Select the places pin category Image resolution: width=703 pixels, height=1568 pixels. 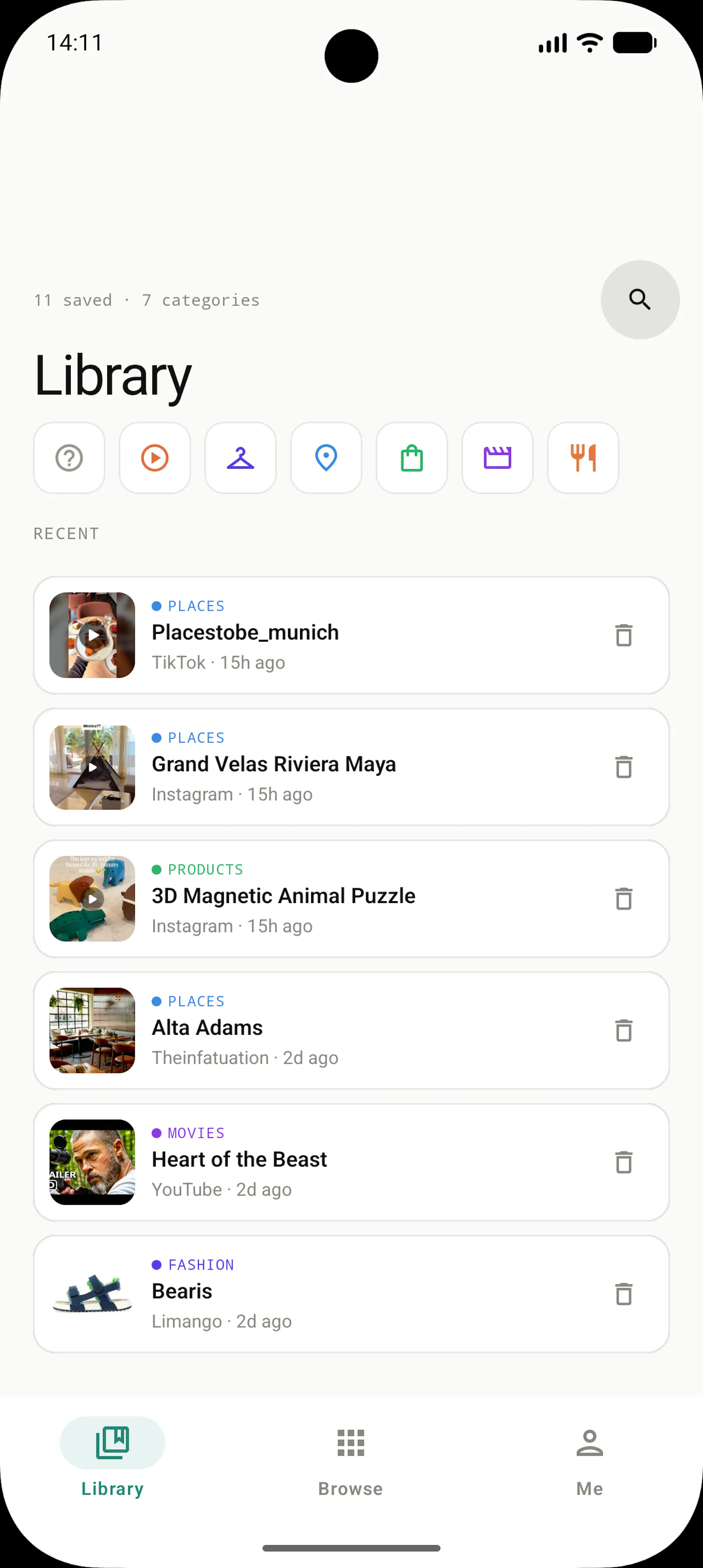[x=326, y=458]
